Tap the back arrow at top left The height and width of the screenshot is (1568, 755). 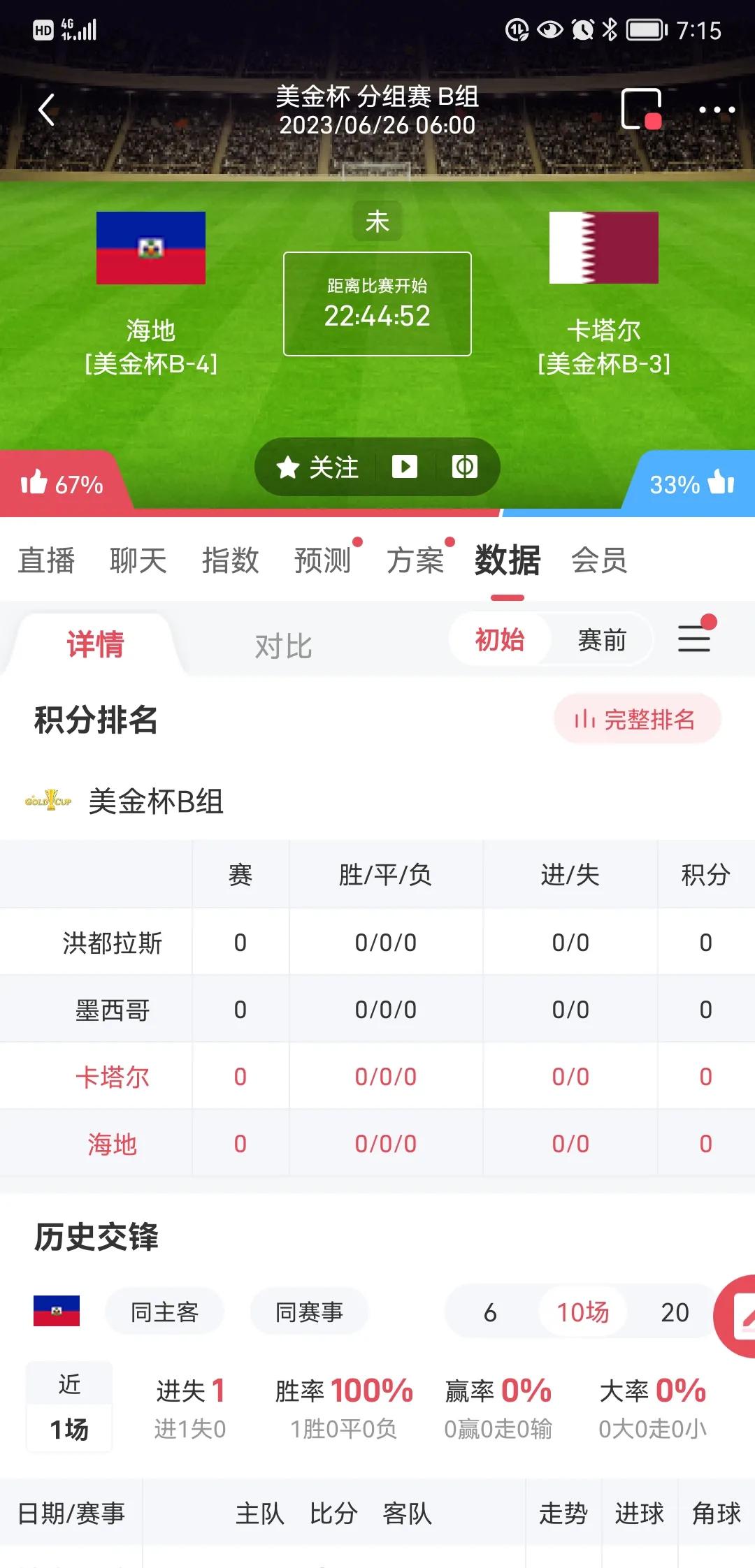[46, 110]
